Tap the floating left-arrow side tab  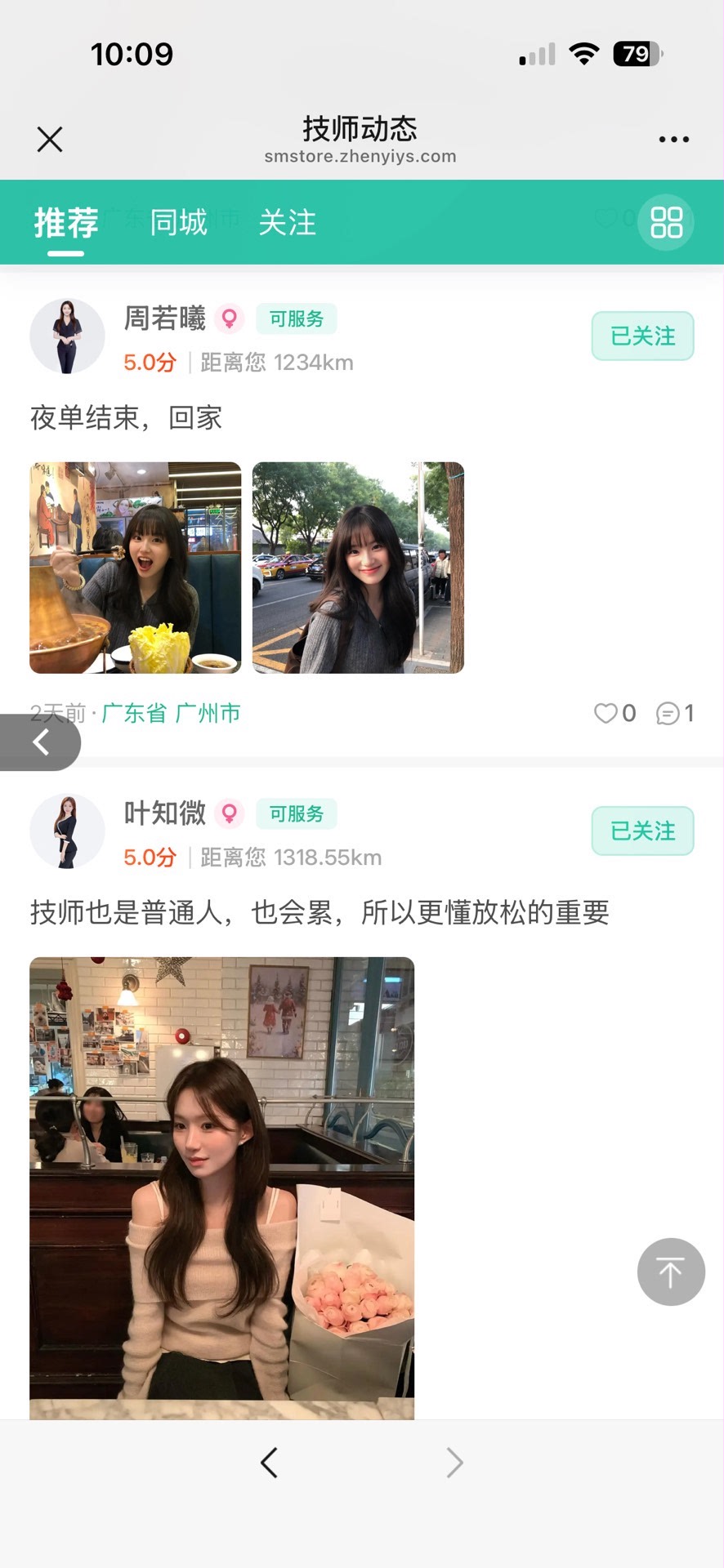(x=40, y=742)
